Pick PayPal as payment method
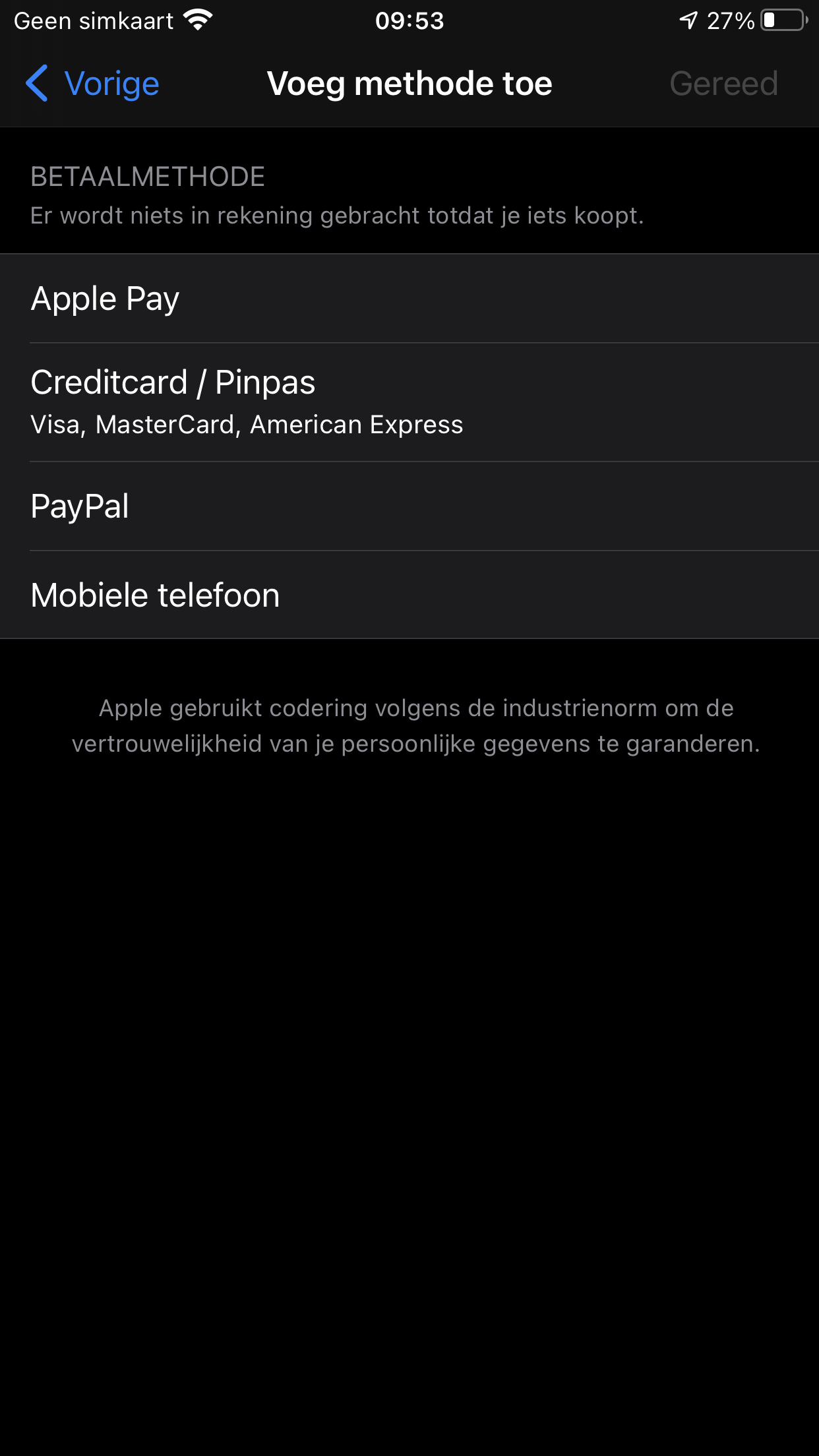Screen dimensions: 819x1456 tap(409, 506)
